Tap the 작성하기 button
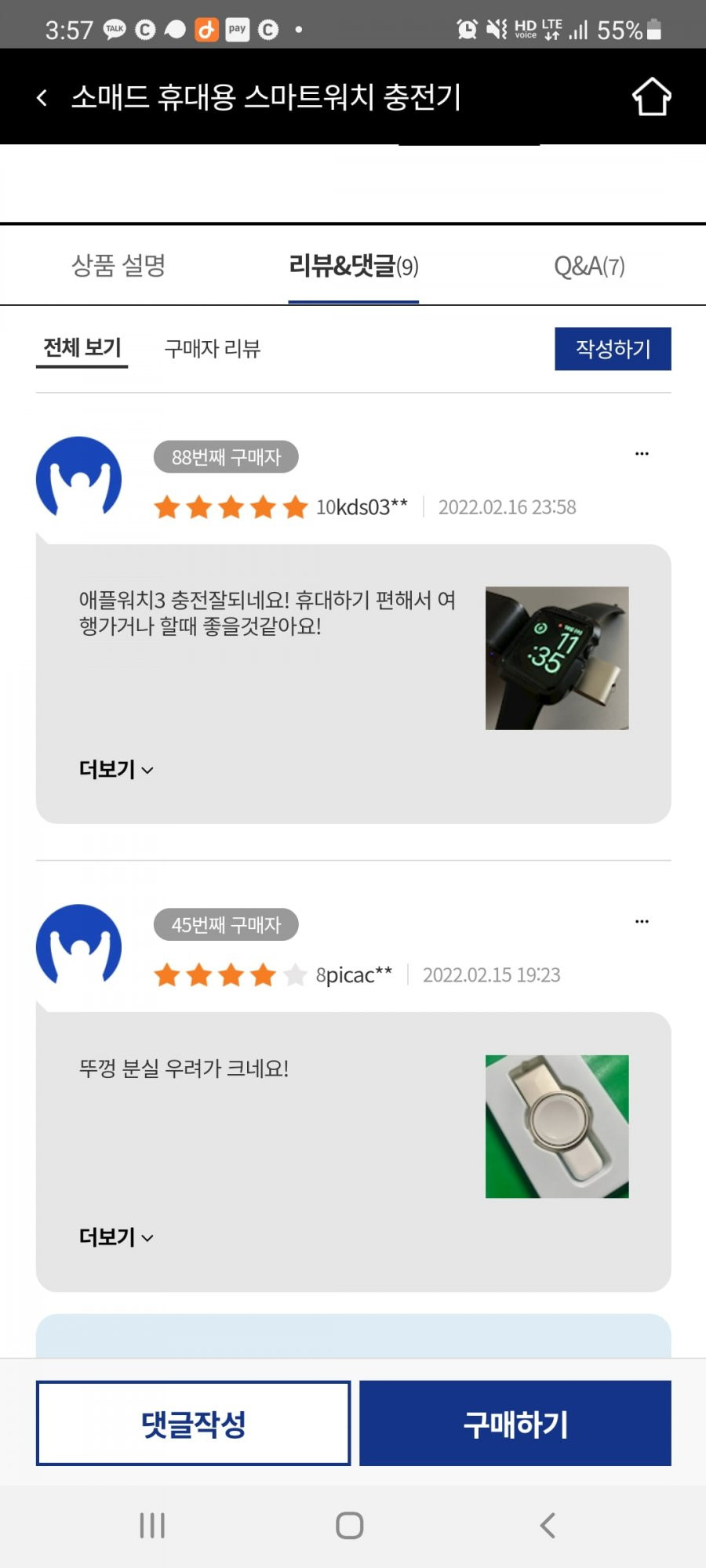The image size is (706, 1568). (x=613, y=349)
